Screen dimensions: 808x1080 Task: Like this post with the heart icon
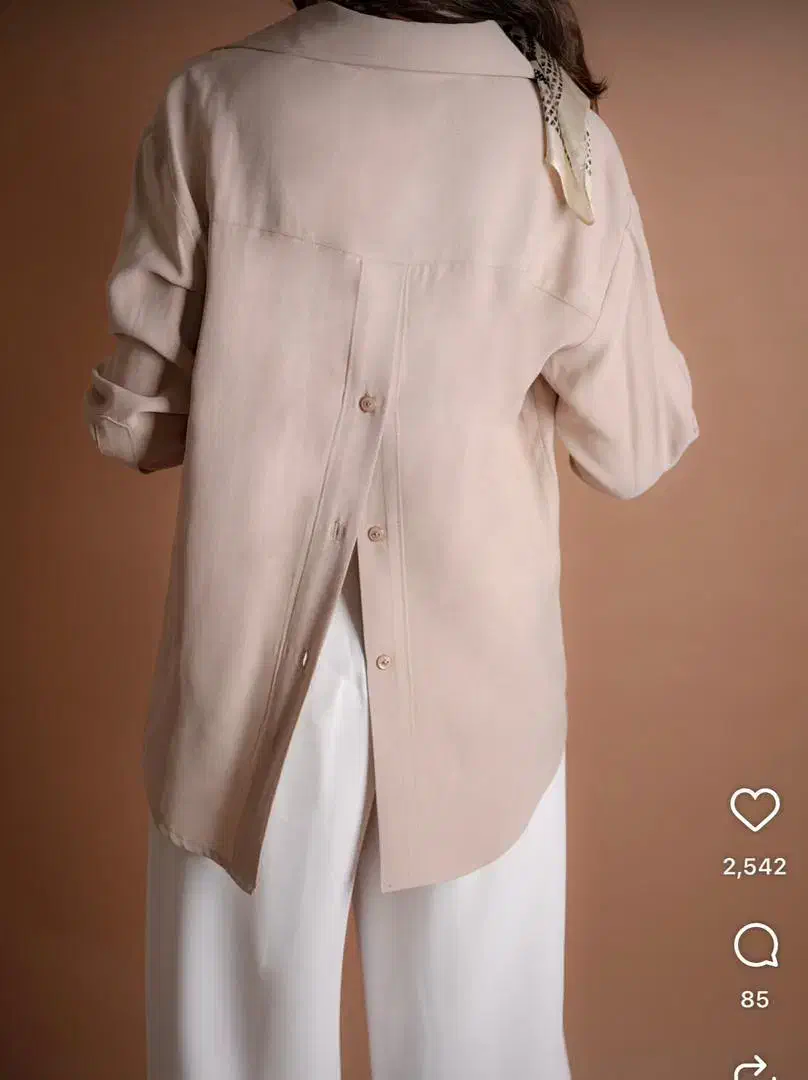click(x=754, y=809)
